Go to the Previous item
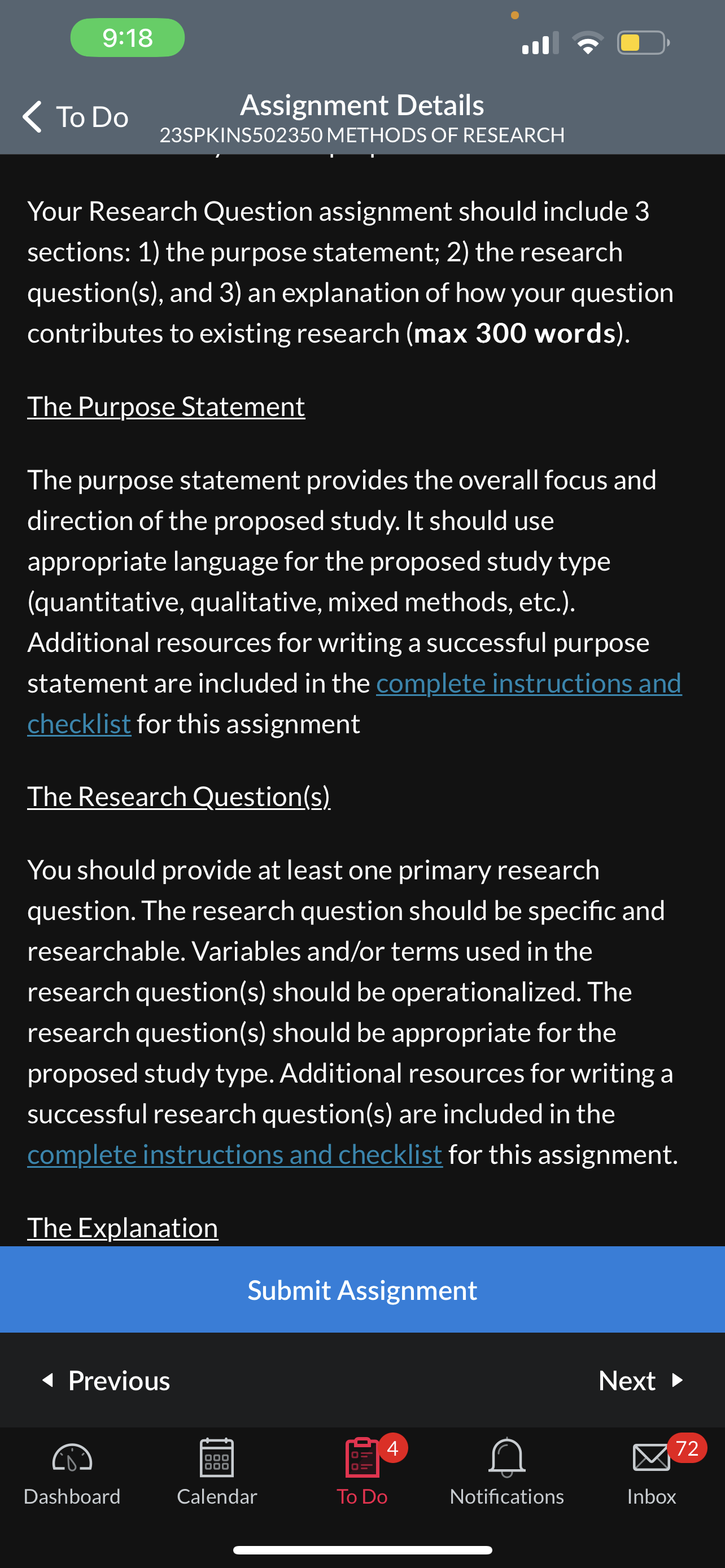This screenshot has width=725, height=1568. coord(106,1380)
